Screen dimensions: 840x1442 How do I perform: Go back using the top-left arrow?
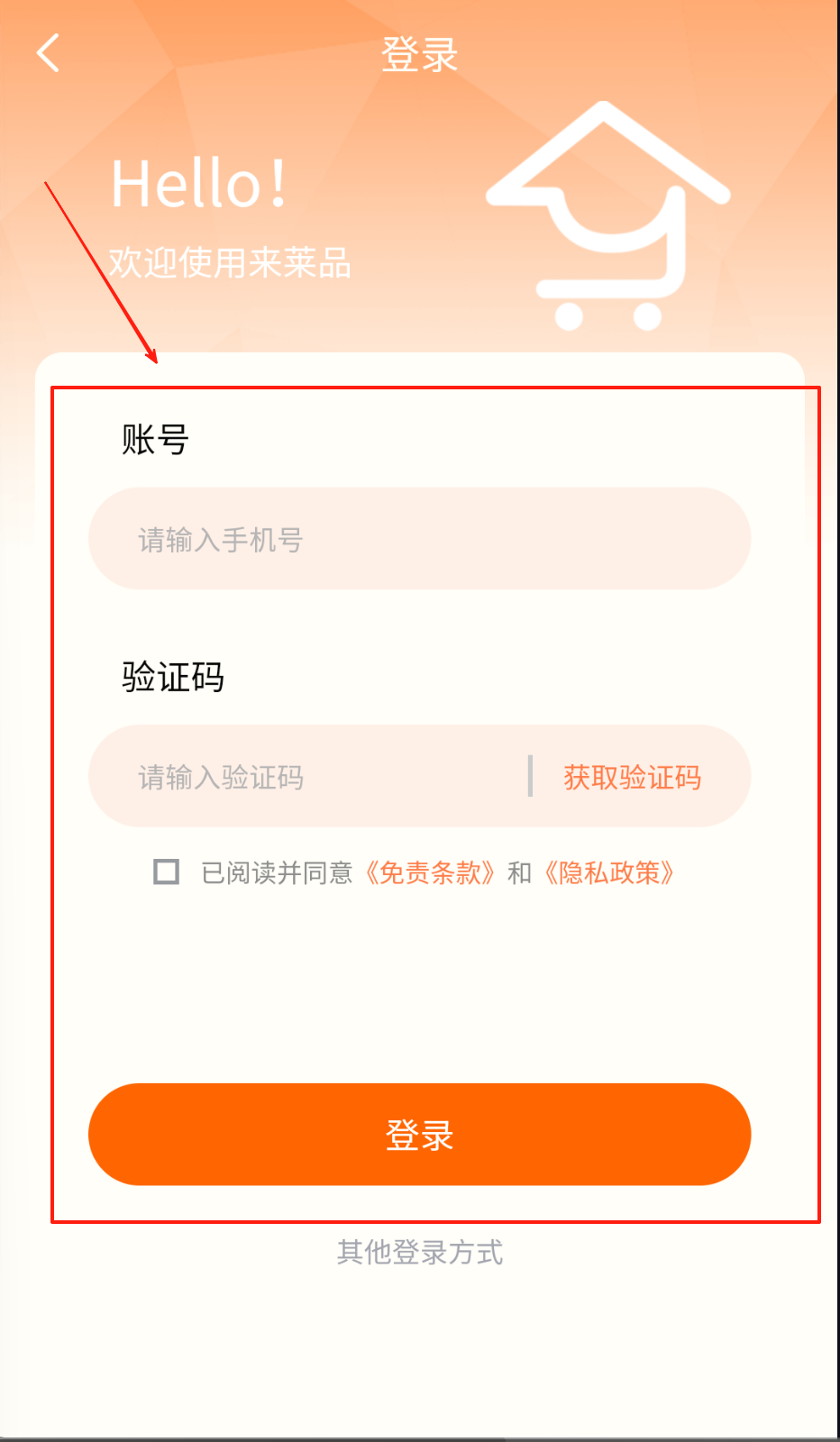(49, 53)
